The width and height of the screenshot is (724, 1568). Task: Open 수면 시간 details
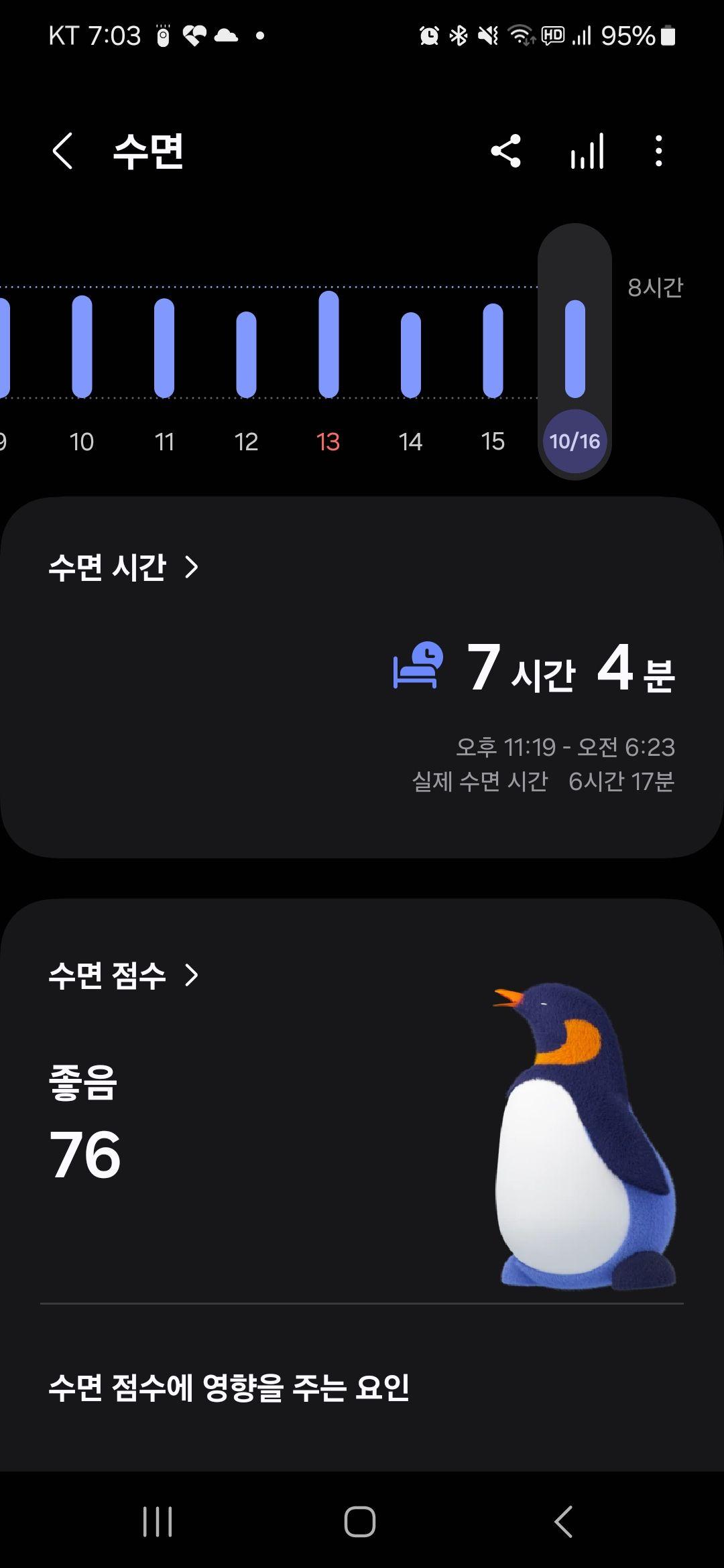pos(124,568)
